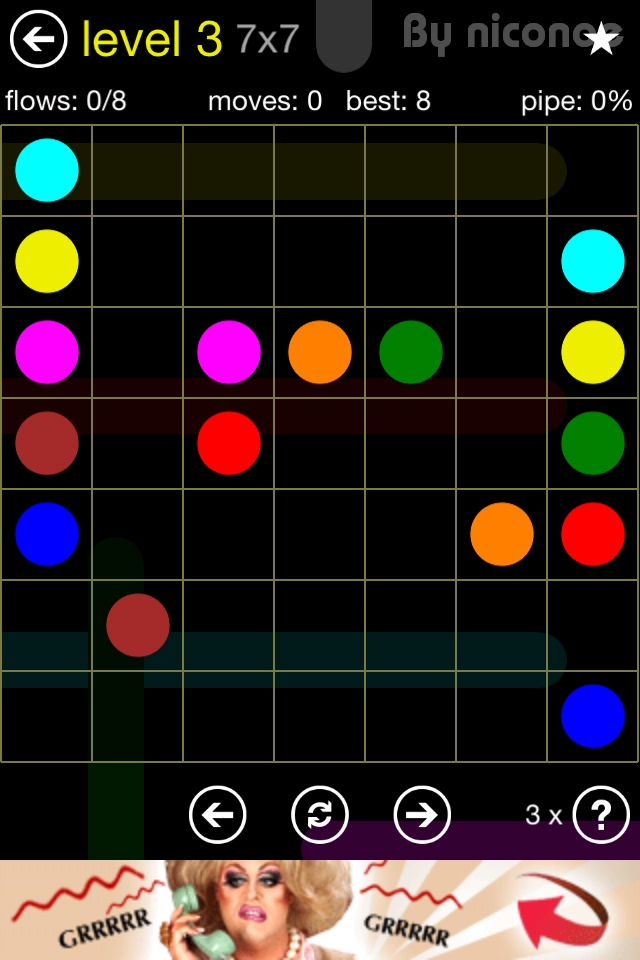Restart the current level
The image size is (640, 960).
point(319,815)
